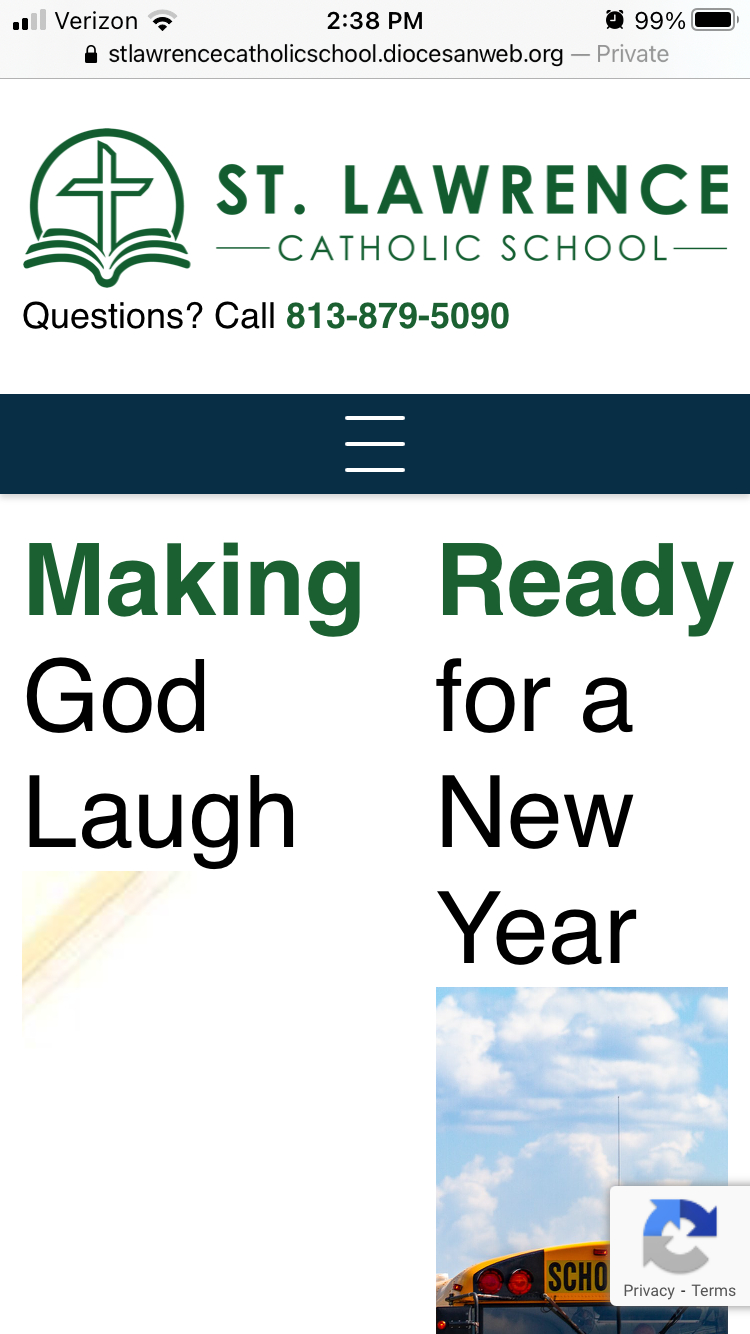The image size is (750, 1334).
Task: Call the school at 813-879-5090
Action: (x=397, y=316)
